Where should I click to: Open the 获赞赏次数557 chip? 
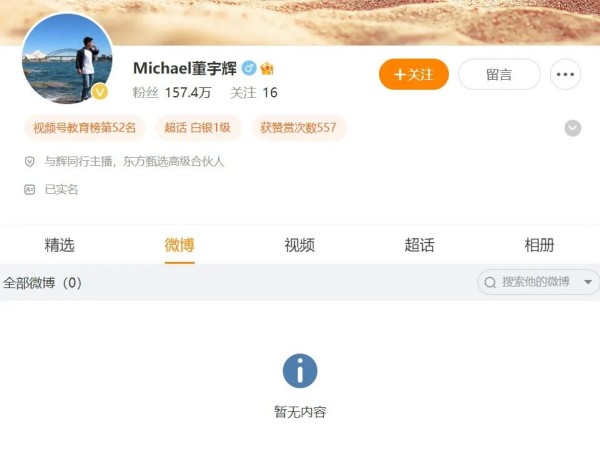pos(298,128)
